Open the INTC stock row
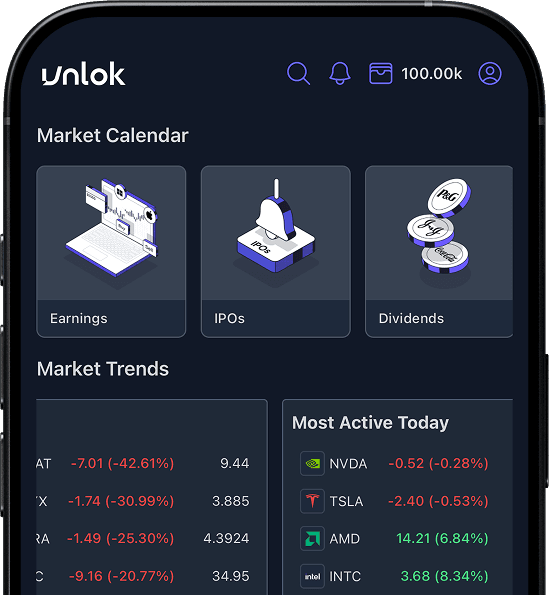The image size is (549, 595). pos(395,576)
